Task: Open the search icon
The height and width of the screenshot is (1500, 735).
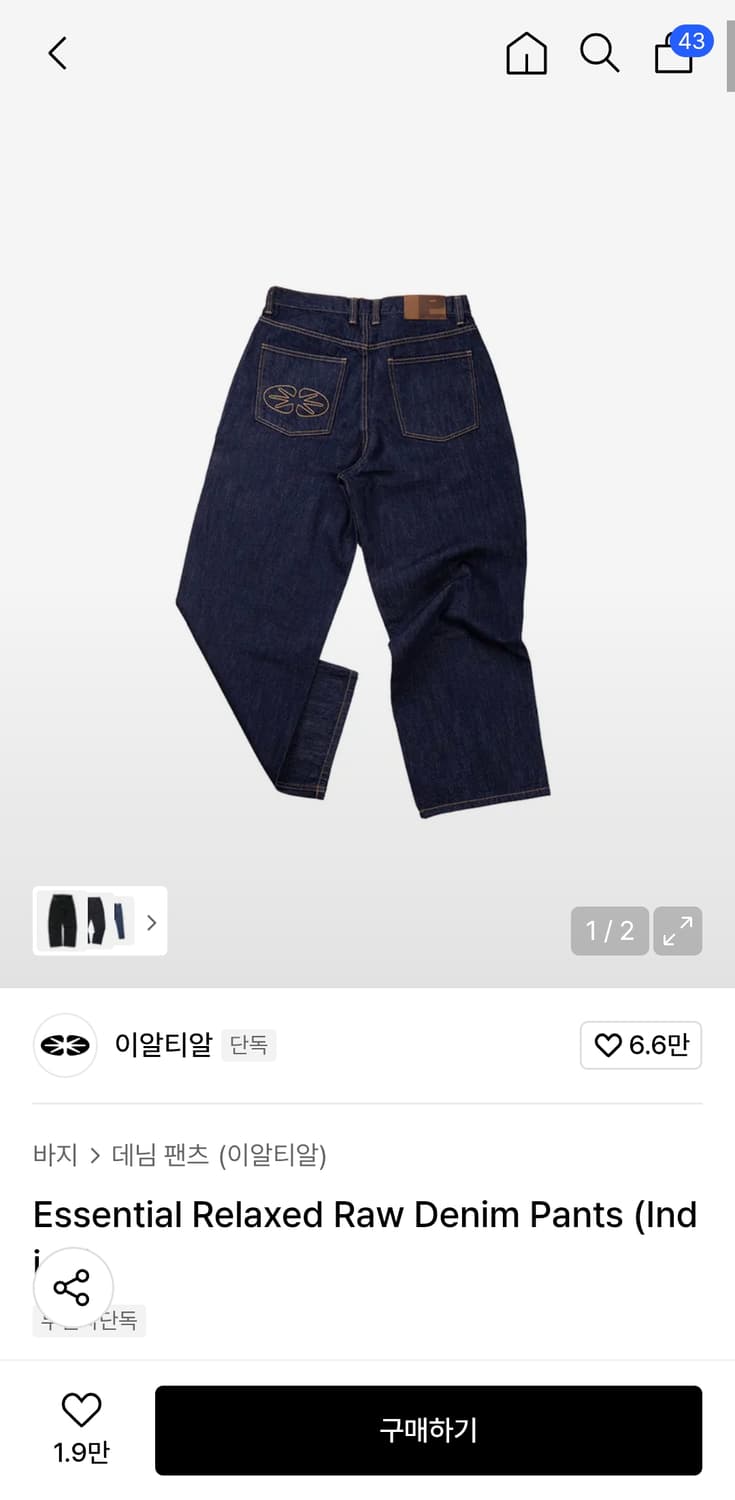Action: tap(599, 55)
